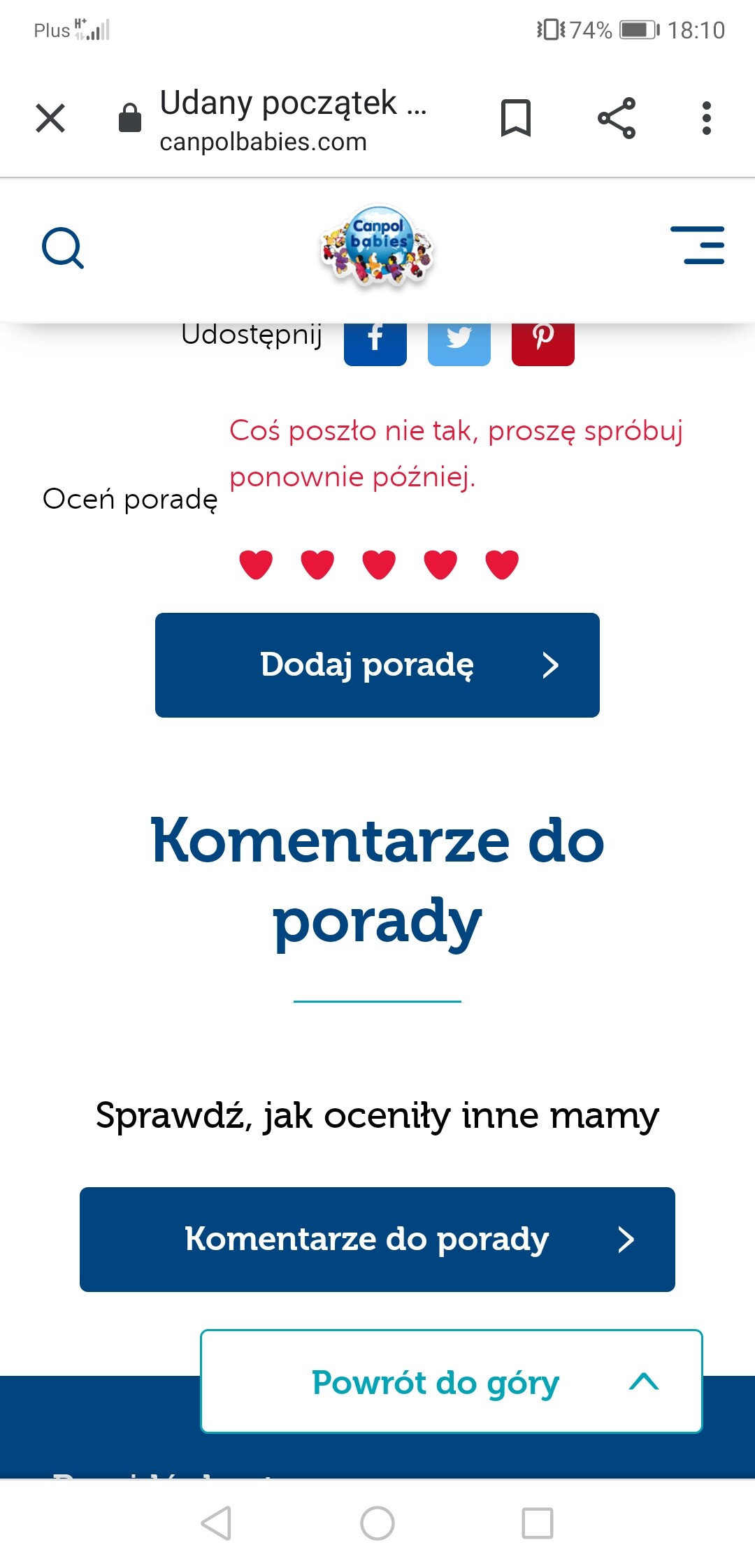Image resolution: width=755 pixels, height=1568 pixels.
Task: Tap Powrót do góry
Action: (452, 1381)
